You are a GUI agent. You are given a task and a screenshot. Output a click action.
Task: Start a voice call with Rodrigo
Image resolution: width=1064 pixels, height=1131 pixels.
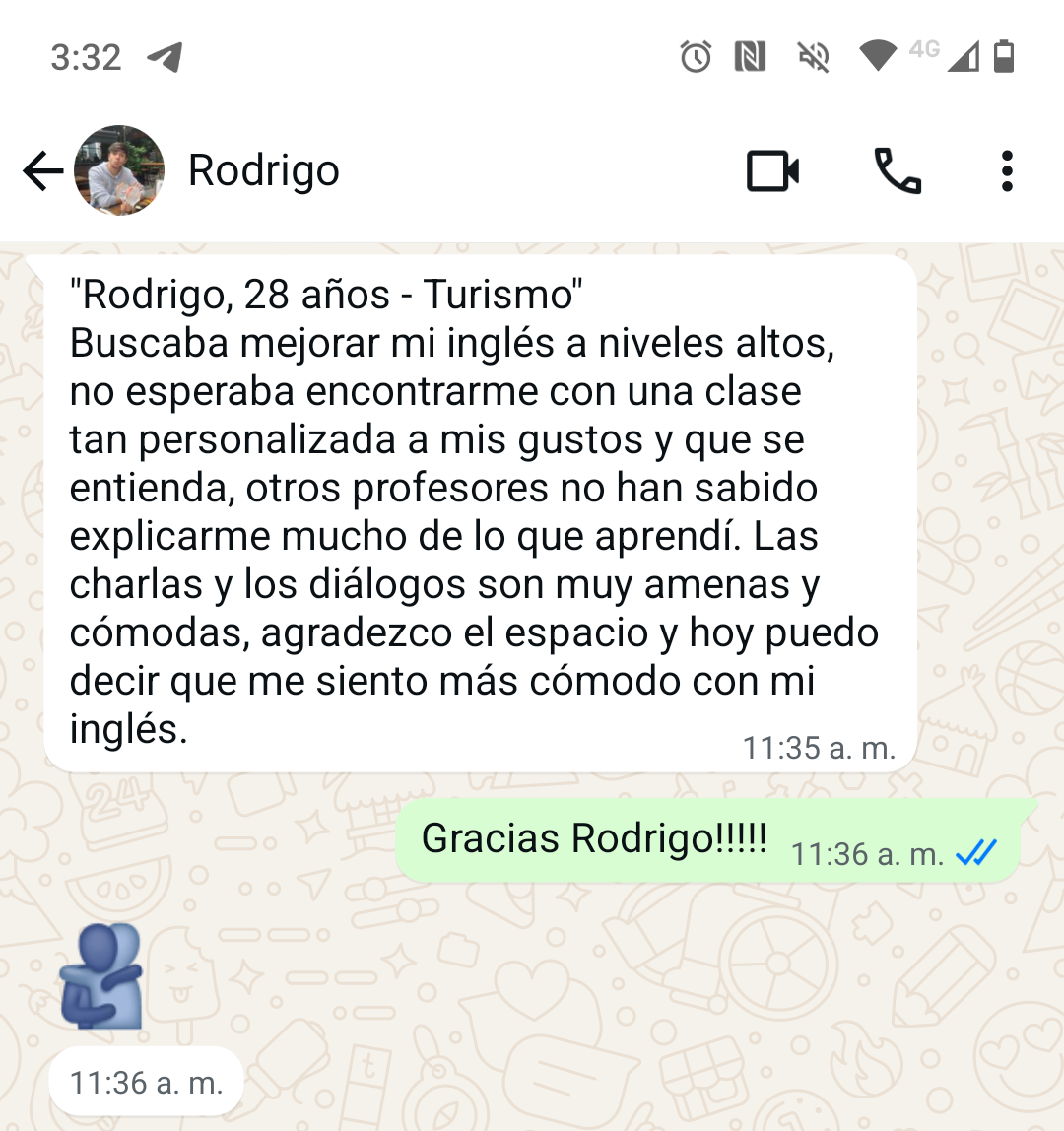[898, 171]
